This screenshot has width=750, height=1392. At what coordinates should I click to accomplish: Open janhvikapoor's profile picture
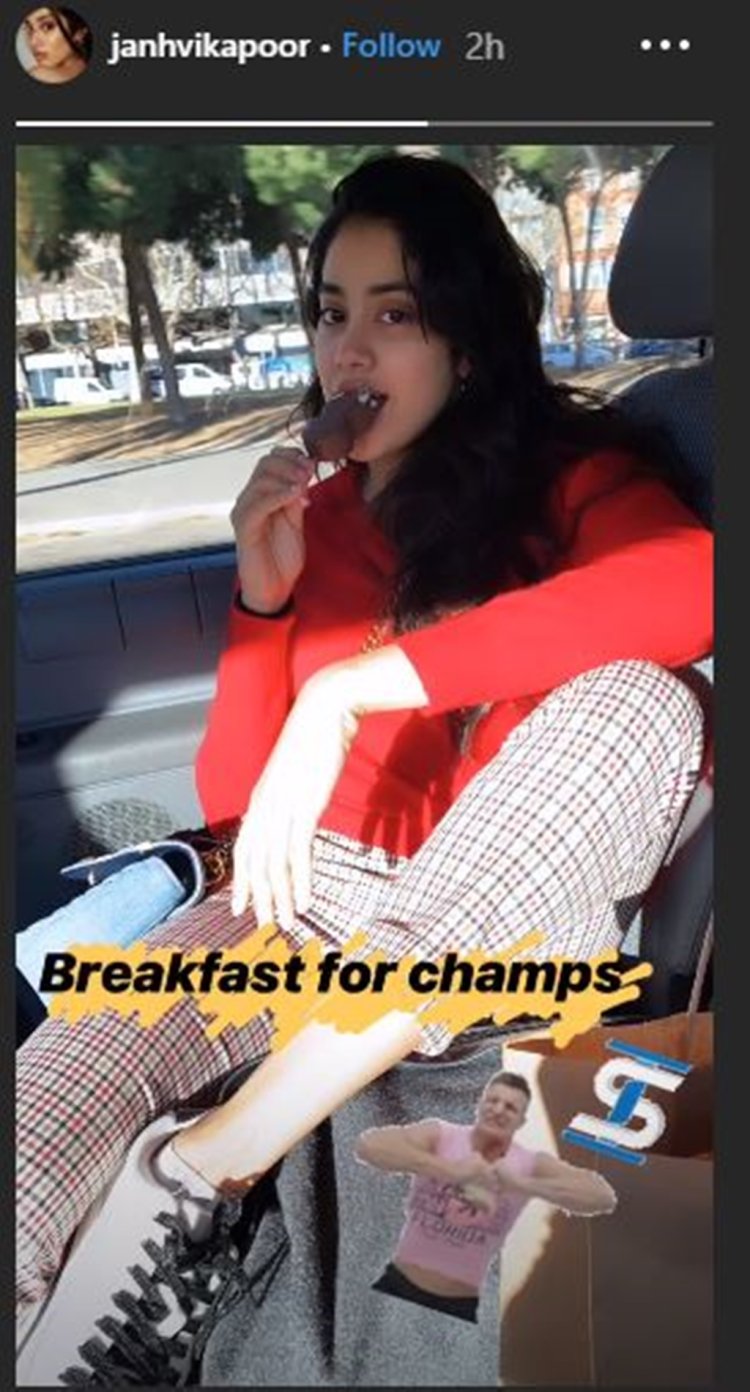click(54, 46)
